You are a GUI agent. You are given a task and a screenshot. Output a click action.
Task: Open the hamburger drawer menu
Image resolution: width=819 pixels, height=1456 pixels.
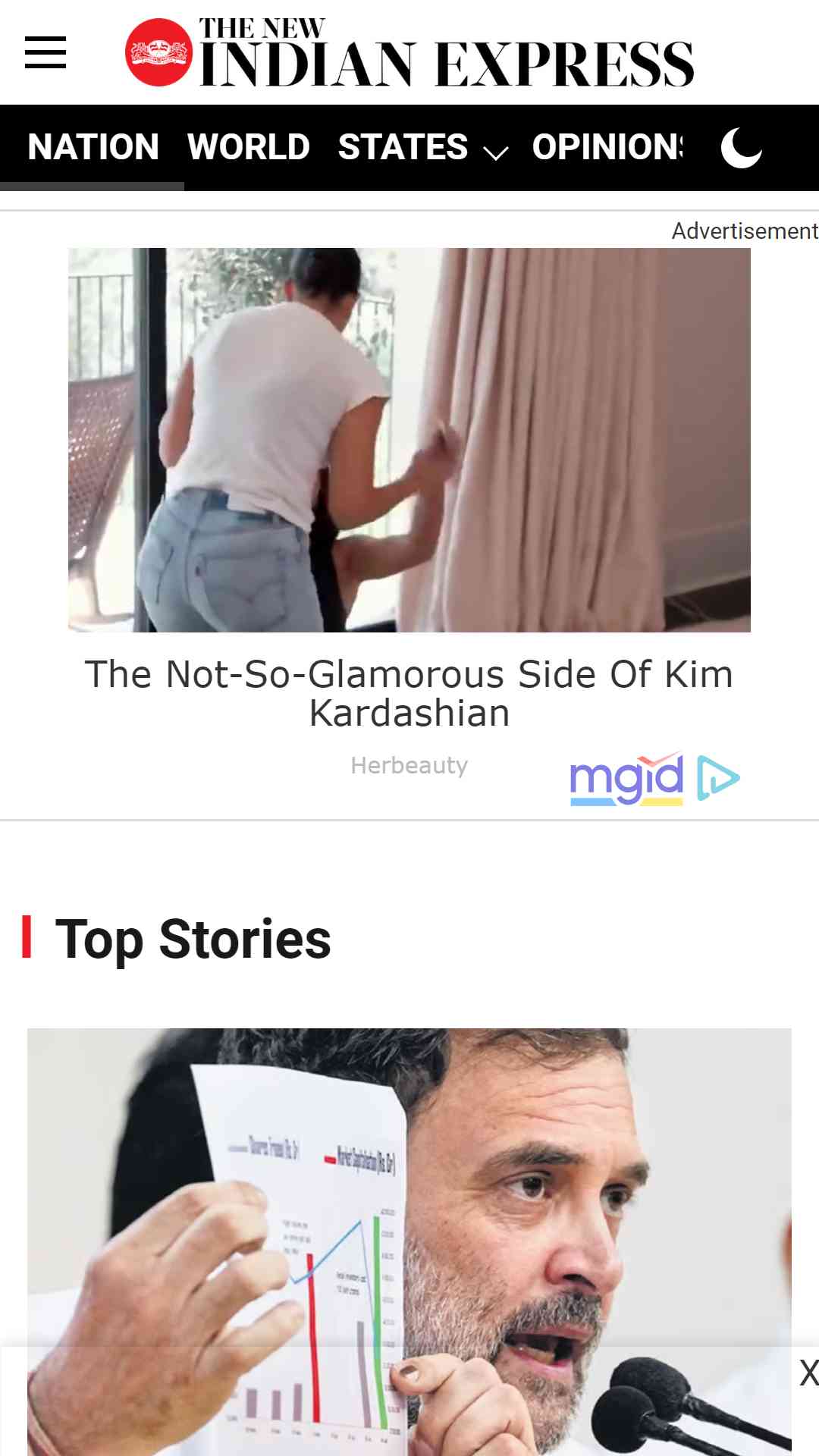(45, 52)
